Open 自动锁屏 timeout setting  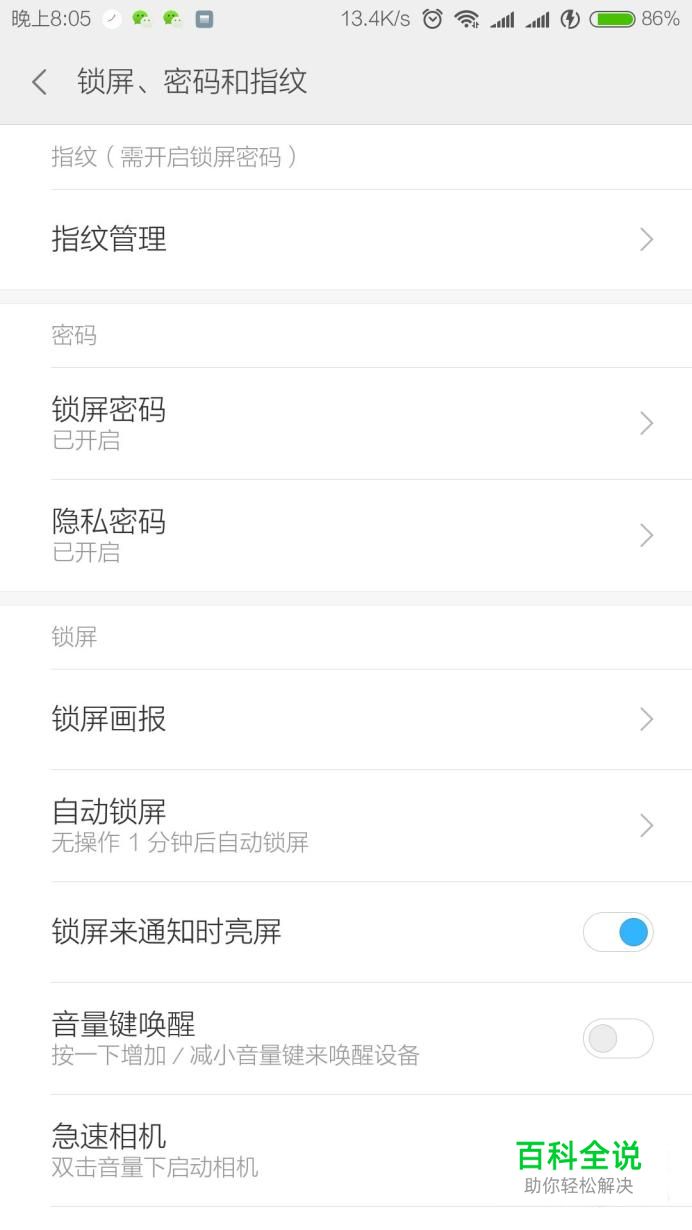(x=346, y=825)
